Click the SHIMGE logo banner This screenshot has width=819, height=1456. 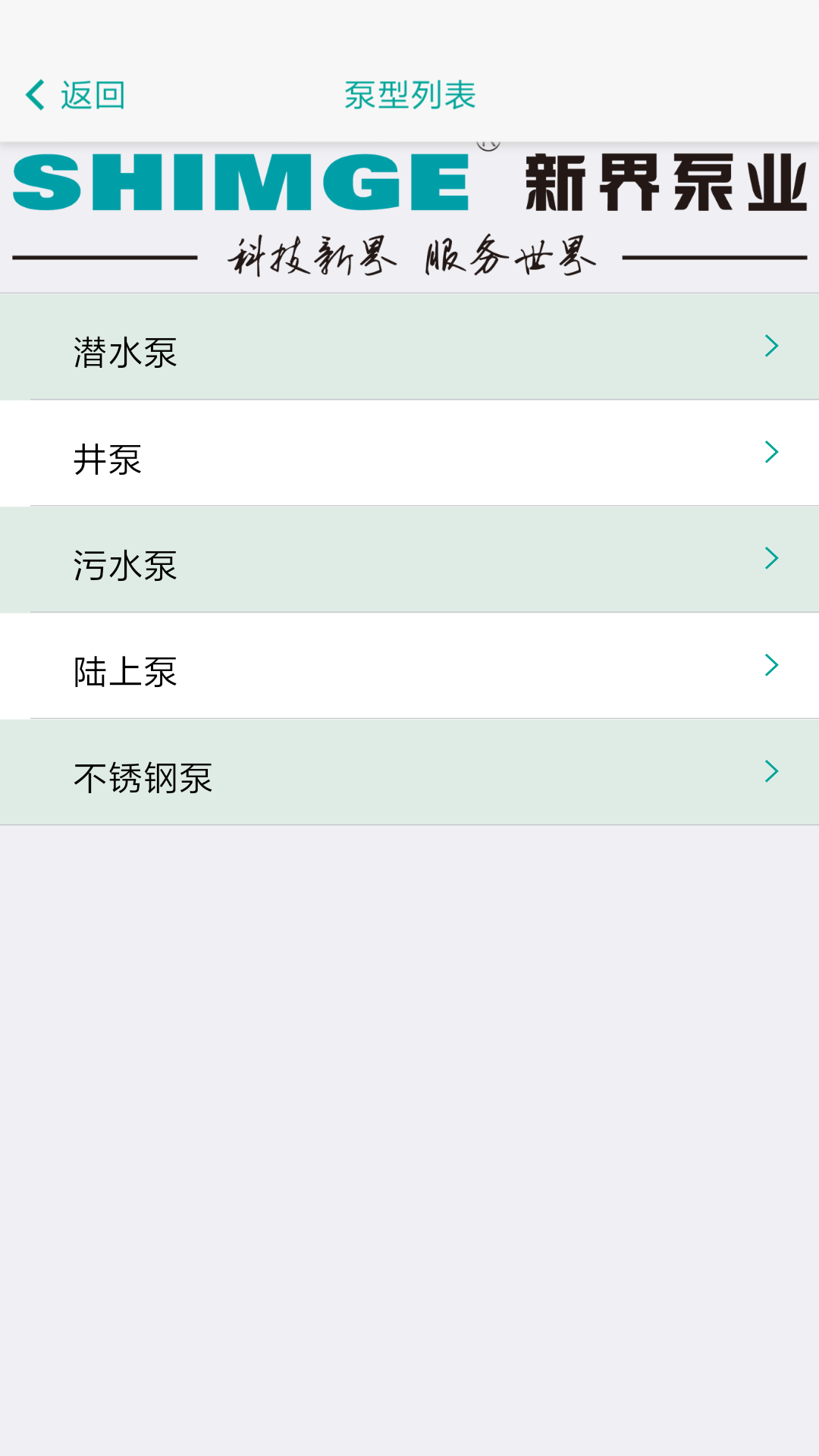point(243,182)
